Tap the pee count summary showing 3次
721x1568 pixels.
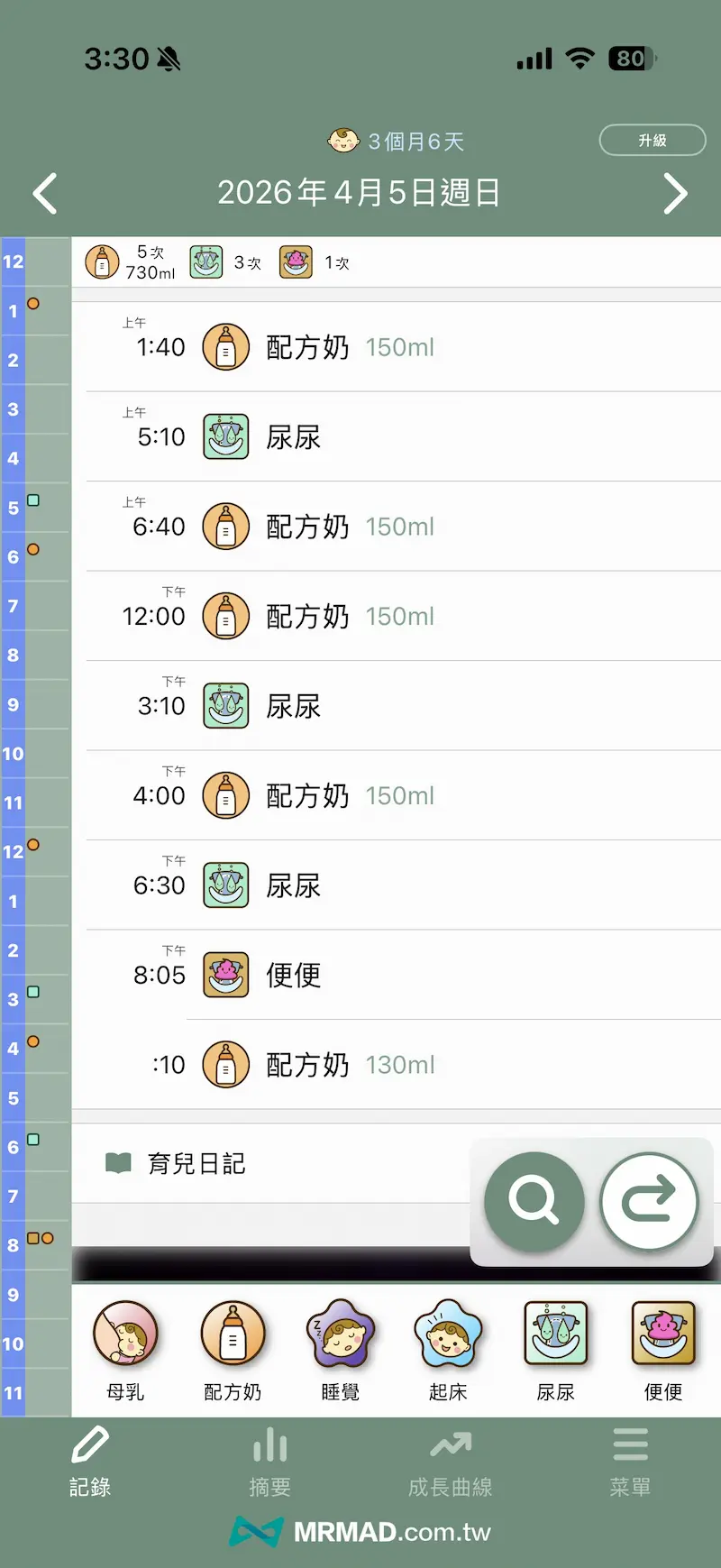(x=224, y=262)
